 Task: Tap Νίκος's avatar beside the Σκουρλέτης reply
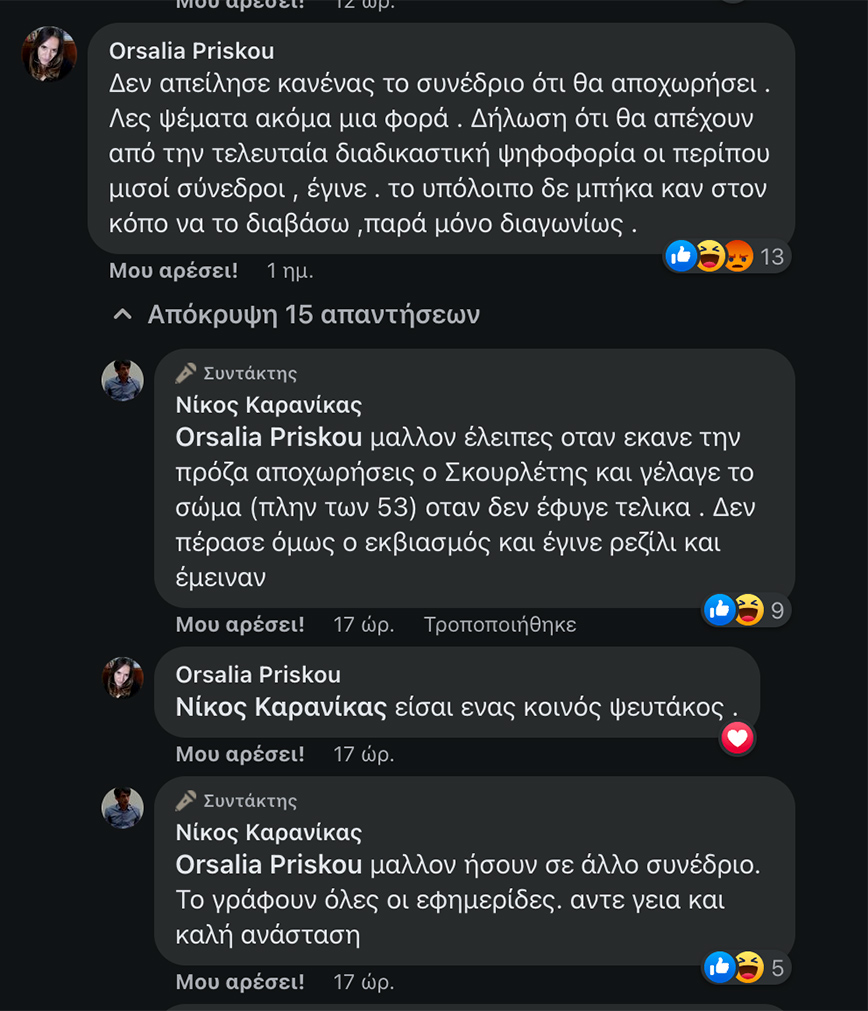click(x=123, y=380)
